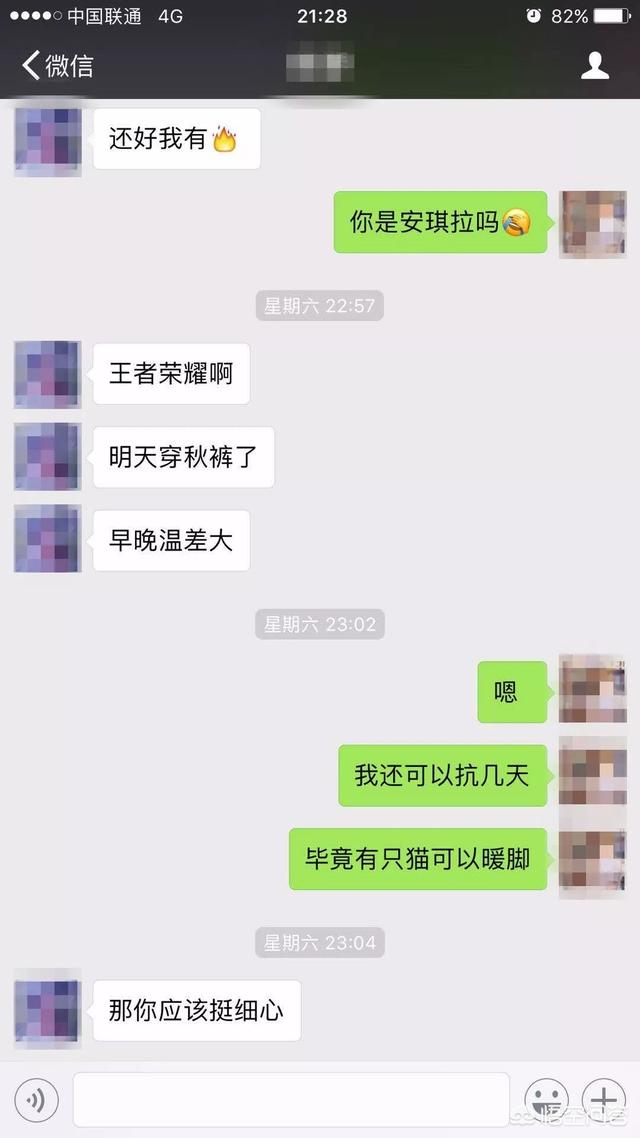The height and width of the screenshot is (1138, 640).
Task: Go back to the 微信 chat list
Action: click(57, 66)
